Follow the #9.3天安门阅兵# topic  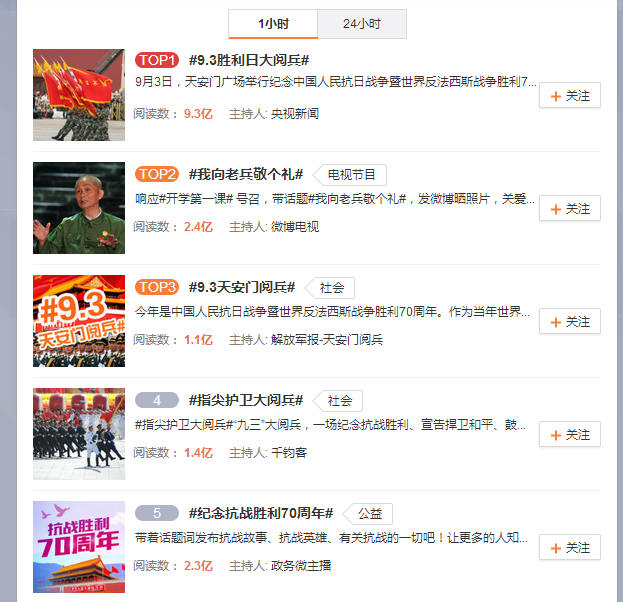click(x=570, y=322)
